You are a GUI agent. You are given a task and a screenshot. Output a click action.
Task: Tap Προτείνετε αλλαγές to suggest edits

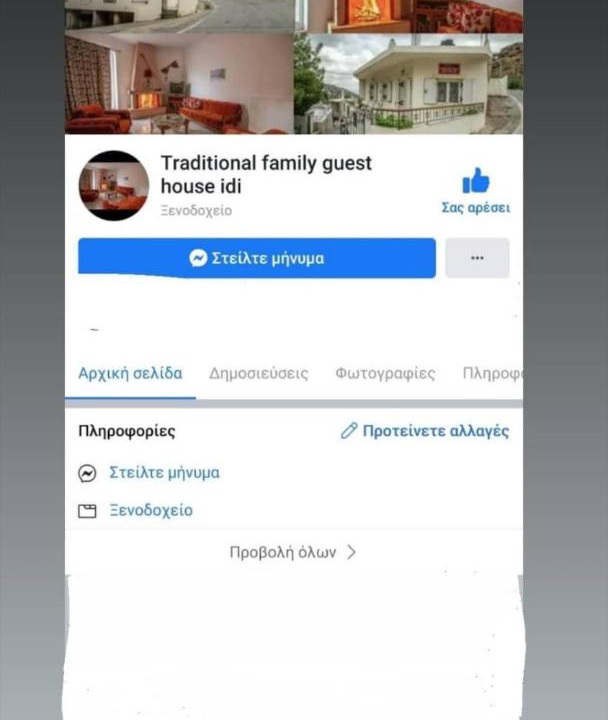coord(425,431)
